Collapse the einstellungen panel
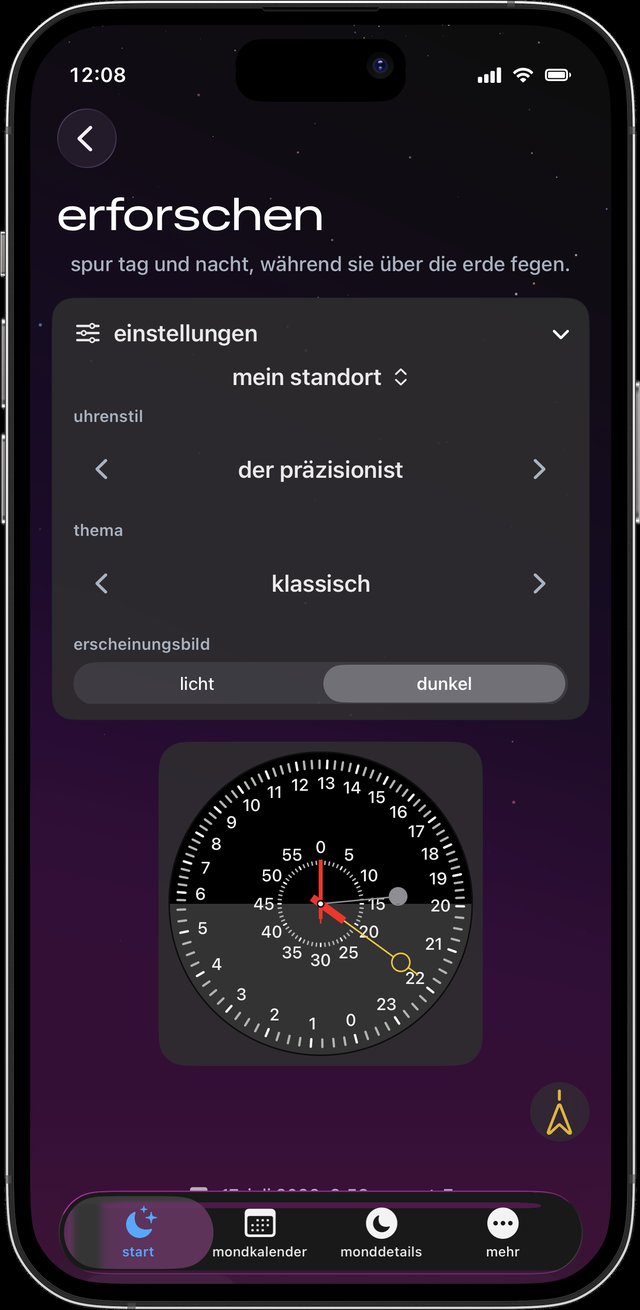The height and width of the screenshot is (1310, 640). point(561,334)
